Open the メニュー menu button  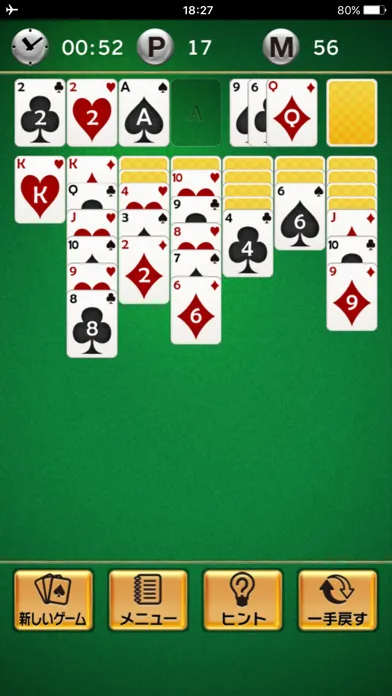tap(148, 600)
